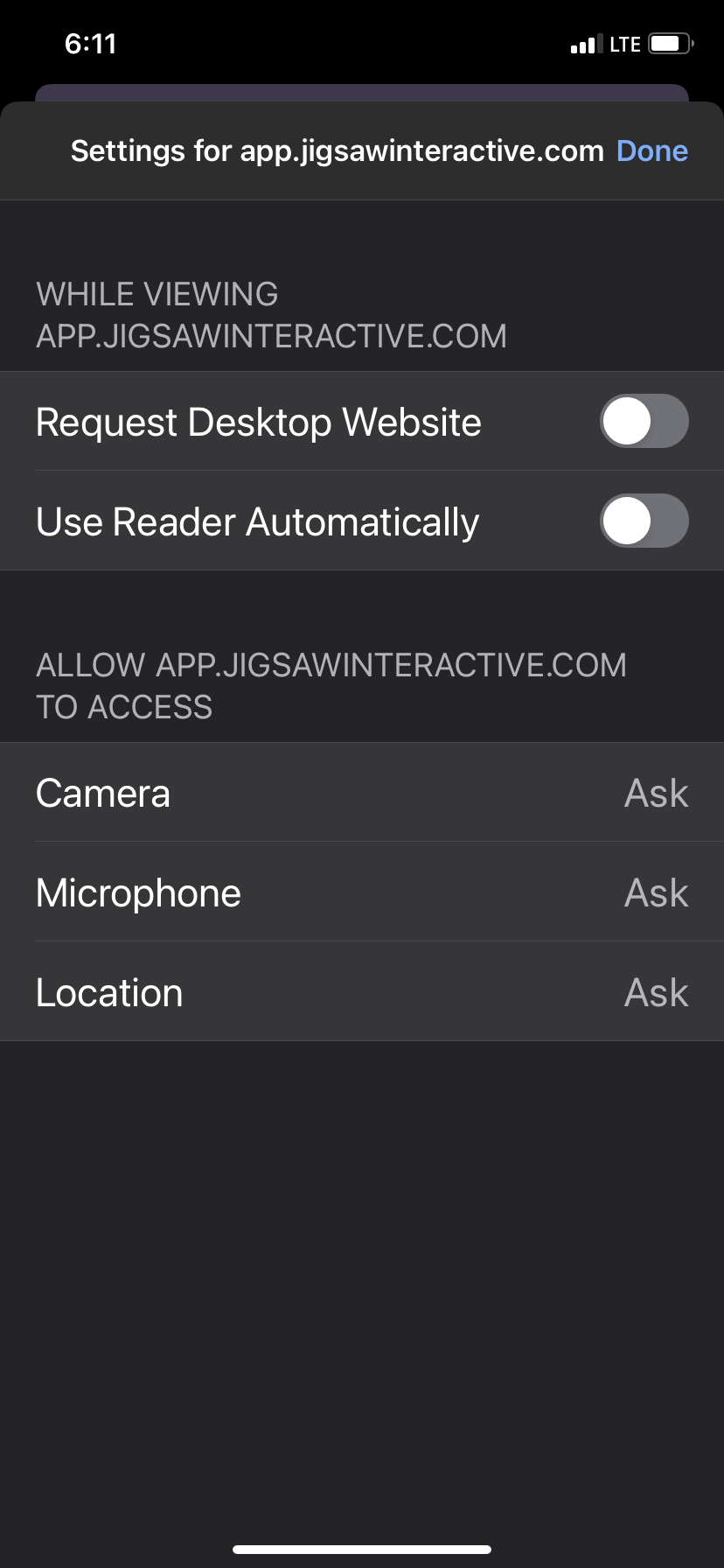Viewport: 724px width, 1568px height.
Task: Turn on Use Reader Automatically
Action: (x=644, y=521)
